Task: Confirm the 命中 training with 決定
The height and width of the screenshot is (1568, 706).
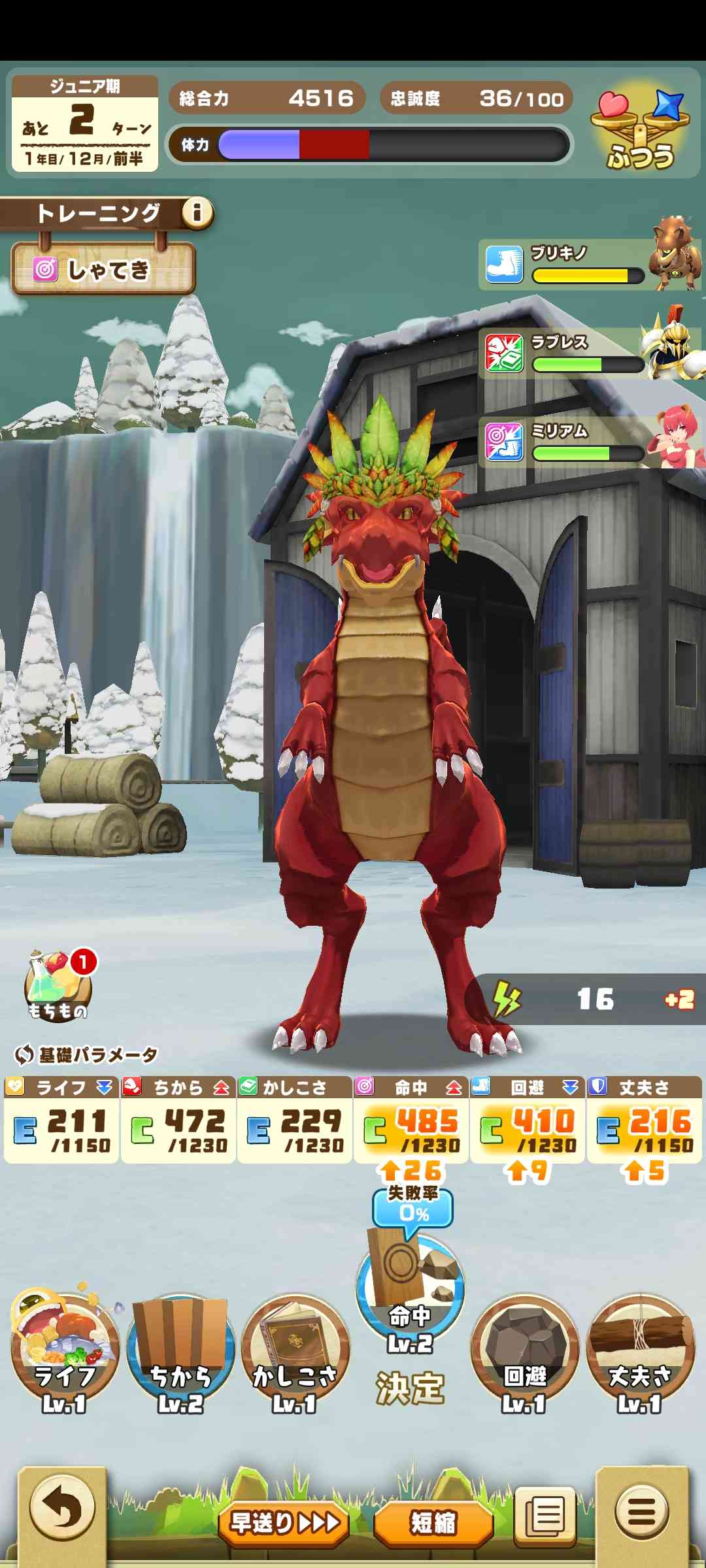Action: point(410,1386)
